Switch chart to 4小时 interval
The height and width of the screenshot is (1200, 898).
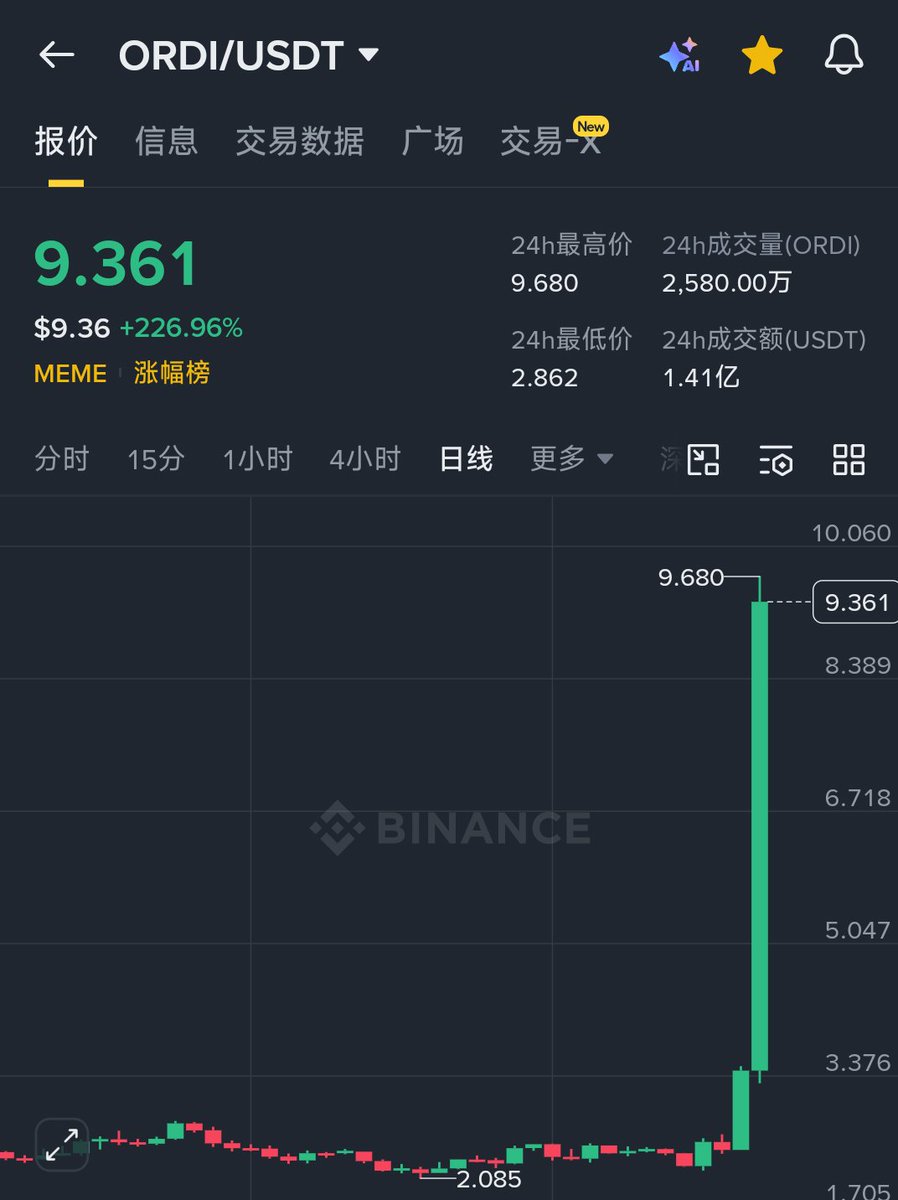point(365,459)
